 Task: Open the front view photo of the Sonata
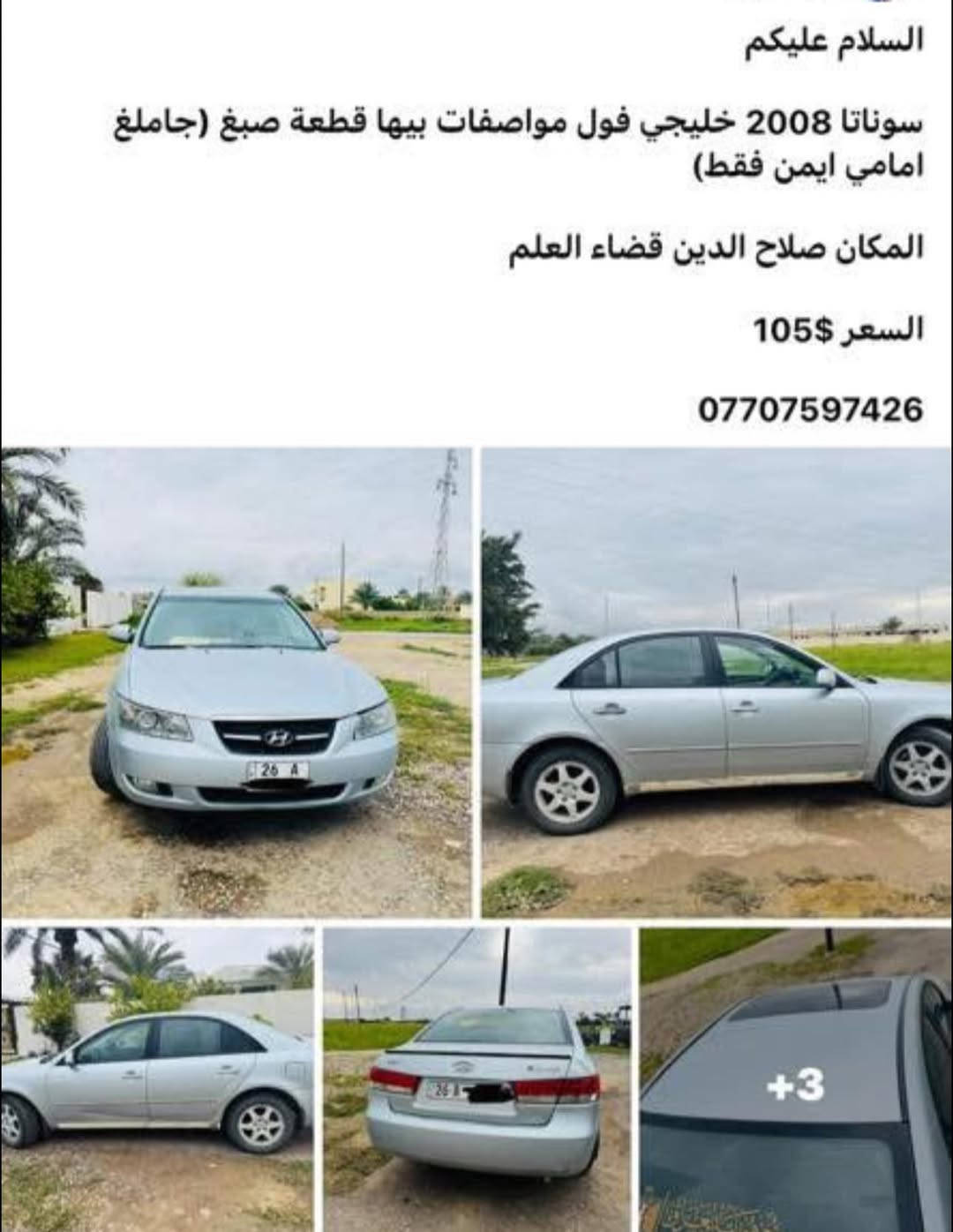pos(236,681)
